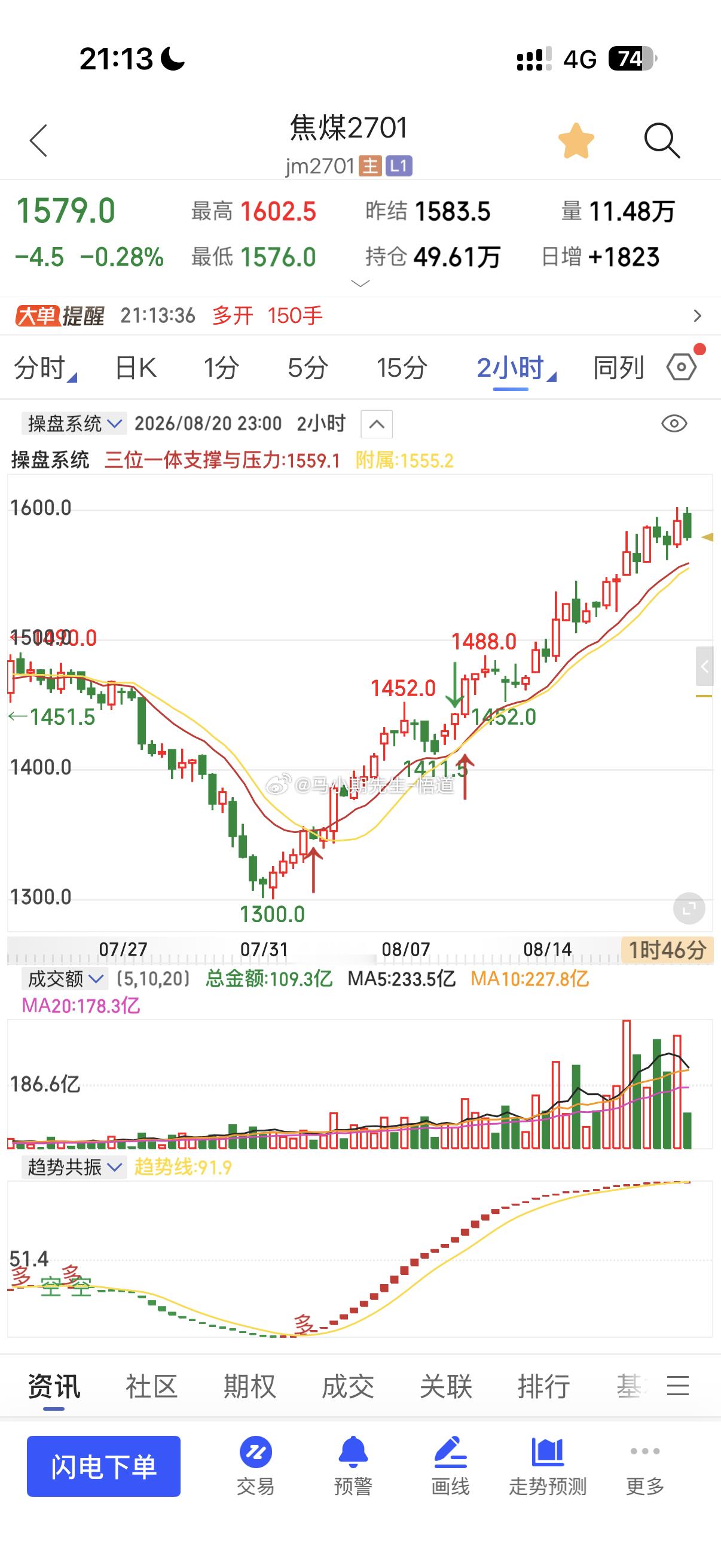Open 更多 options
The height and width of the screenshot is (1568, 721).
645,1467
